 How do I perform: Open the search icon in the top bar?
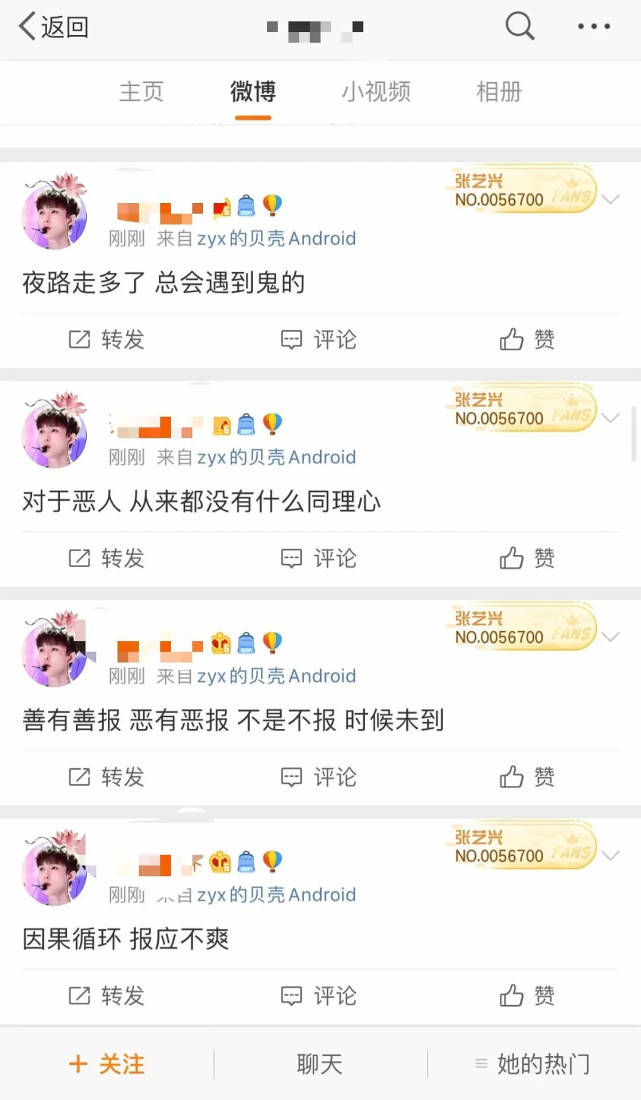tap(519, 26)
